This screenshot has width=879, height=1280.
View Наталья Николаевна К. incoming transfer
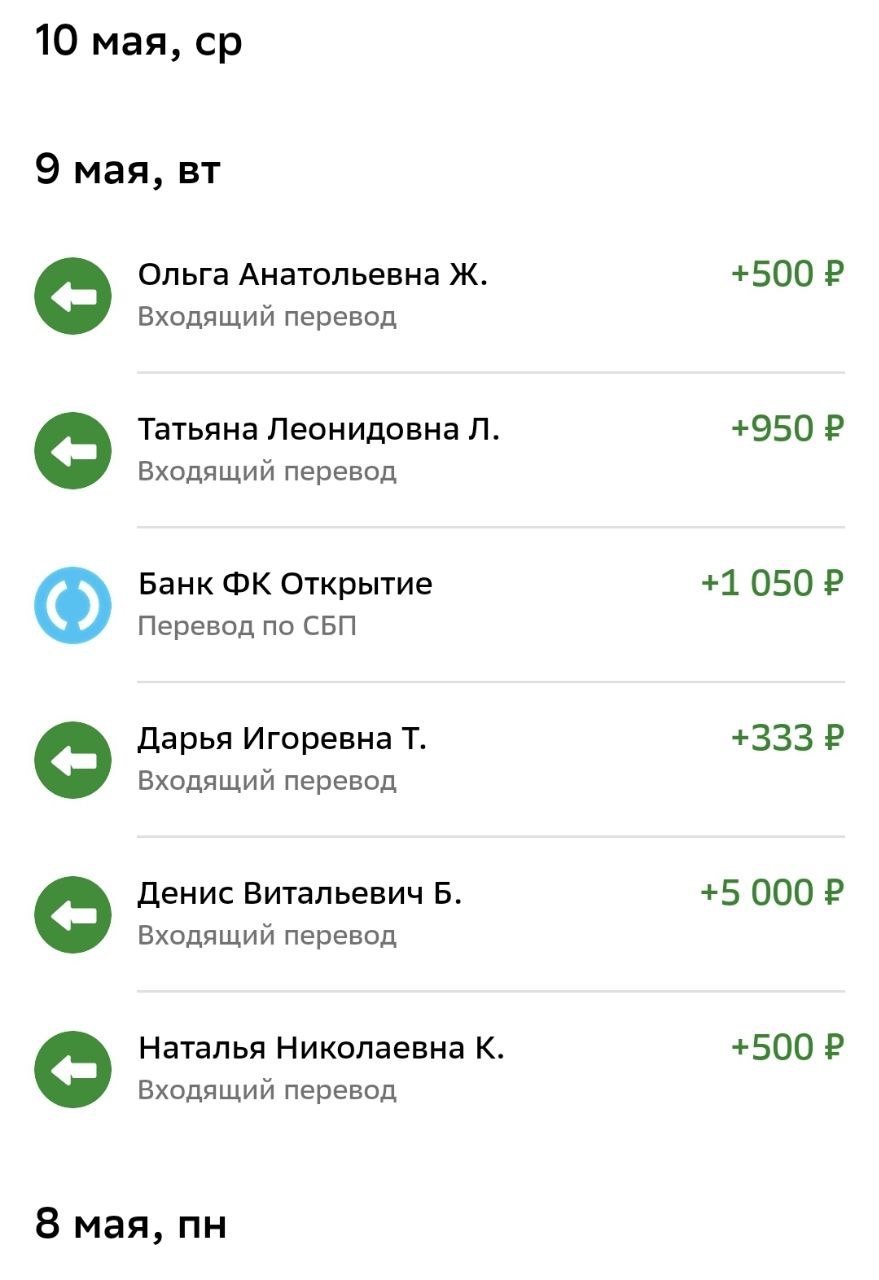pyautogui.click(x=439, y=1068)
